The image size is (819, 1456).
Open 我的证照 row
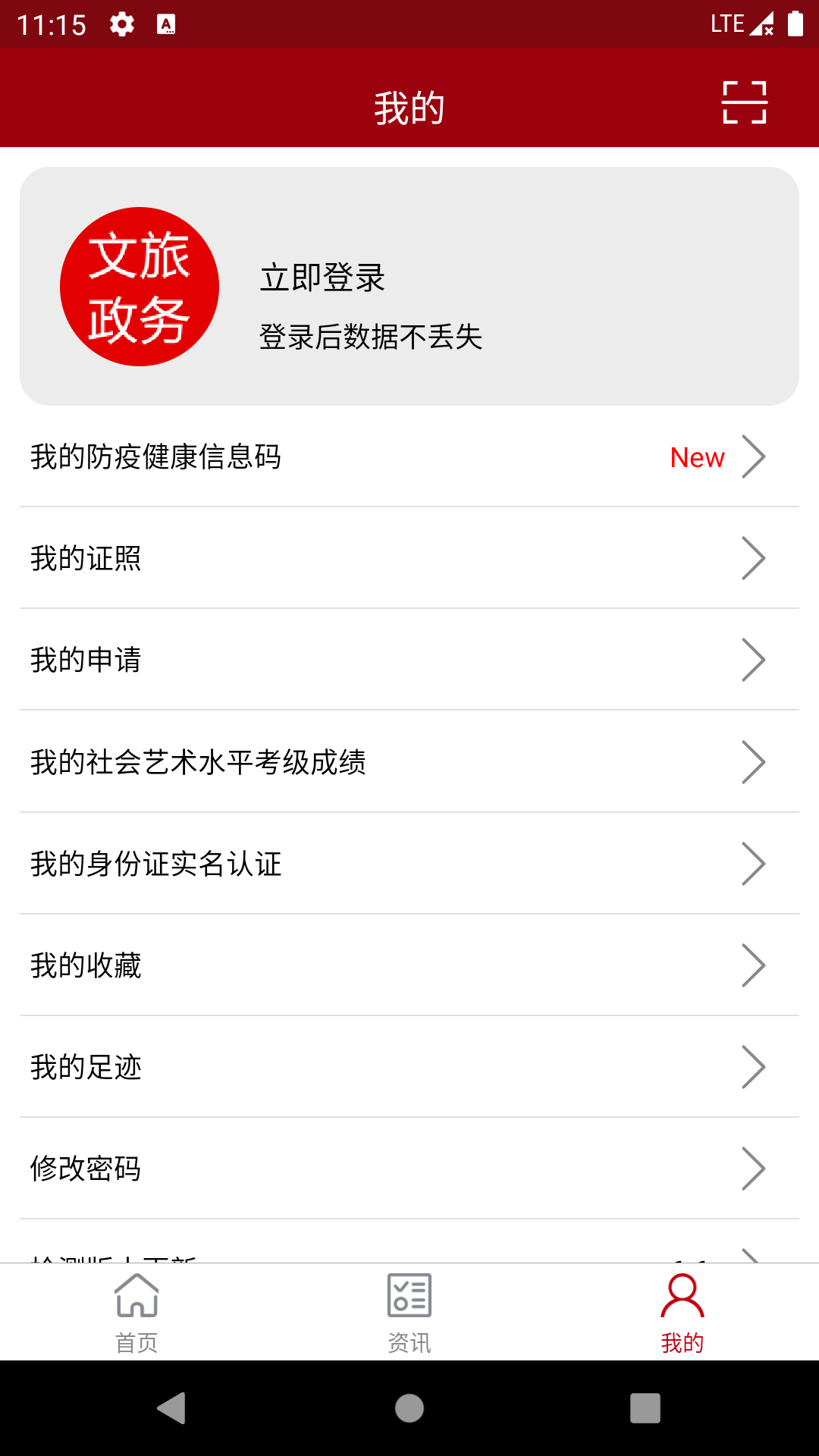(409, 559)
